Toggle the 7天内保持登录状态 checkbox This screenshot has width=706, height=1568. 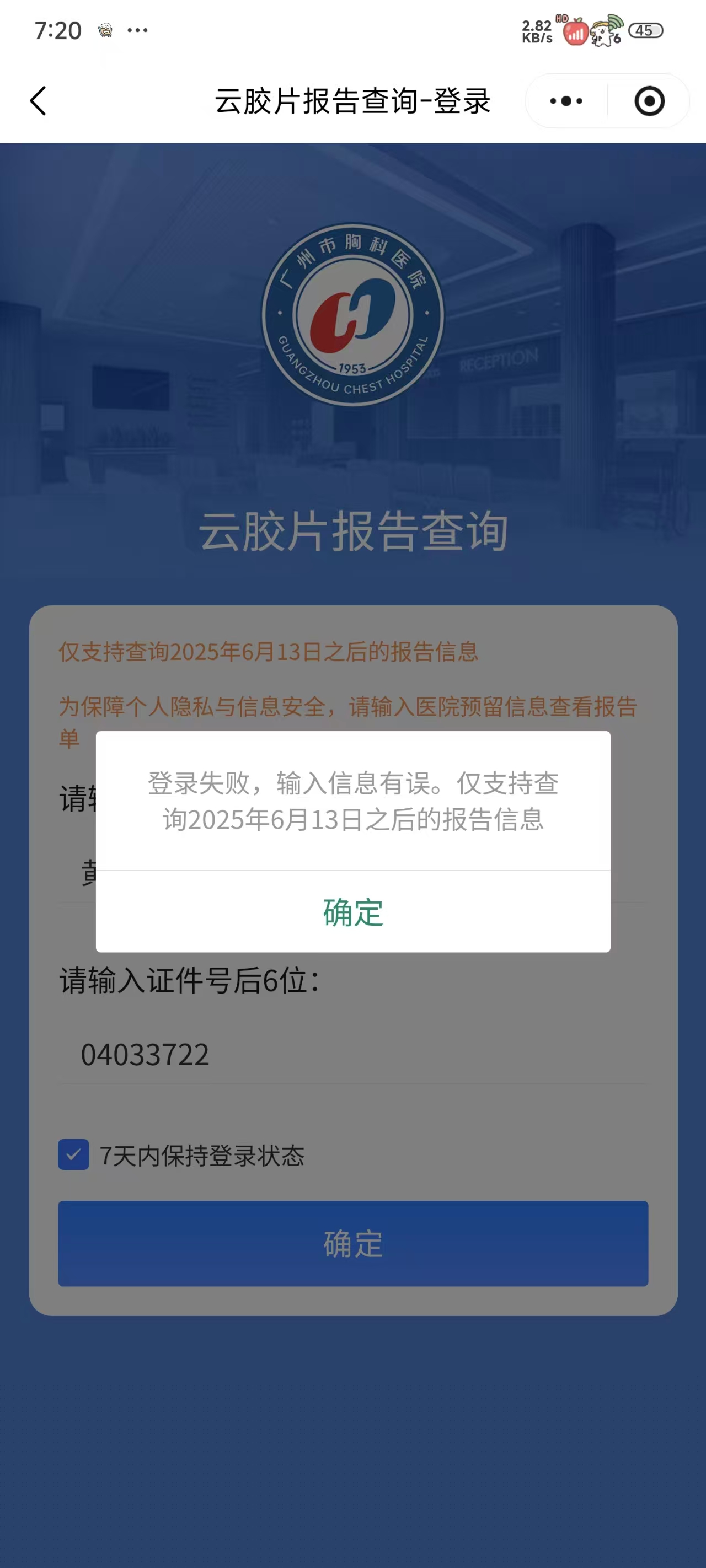(74, 1154)
